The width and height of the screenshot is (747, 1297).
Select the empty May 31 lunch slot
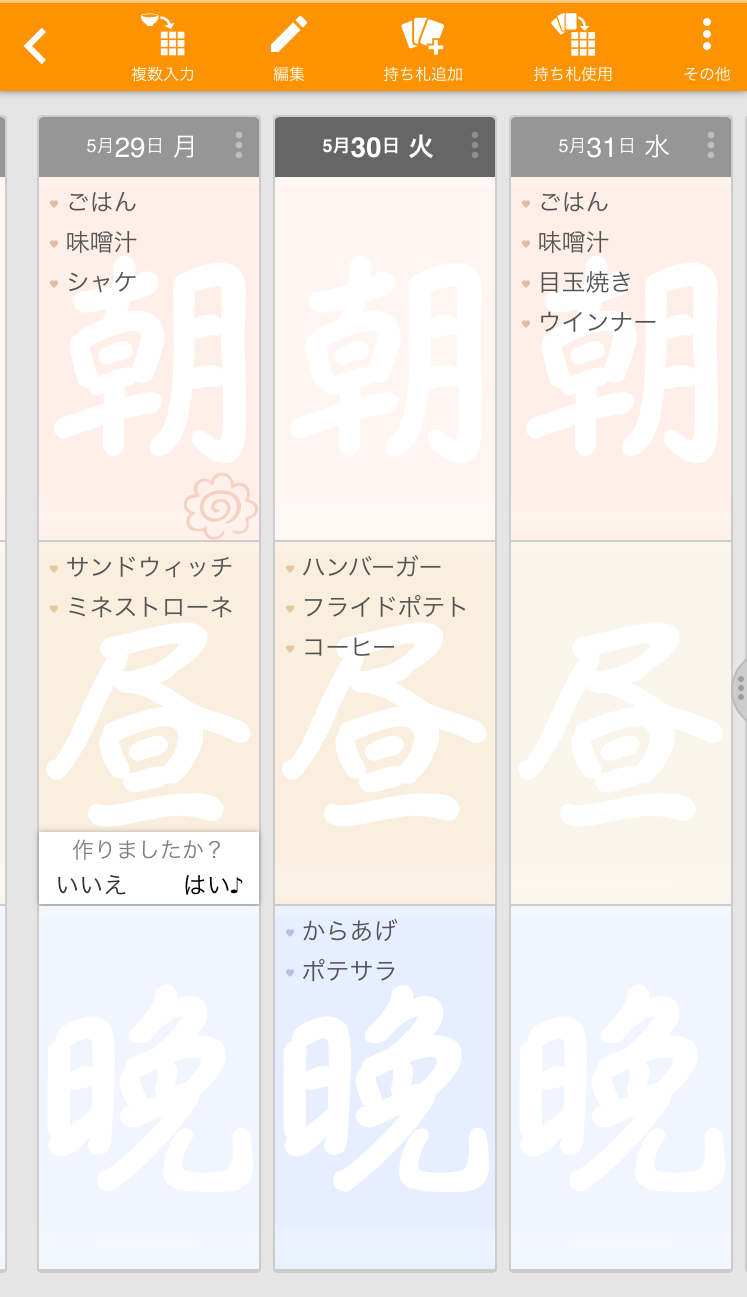point(621,723)
